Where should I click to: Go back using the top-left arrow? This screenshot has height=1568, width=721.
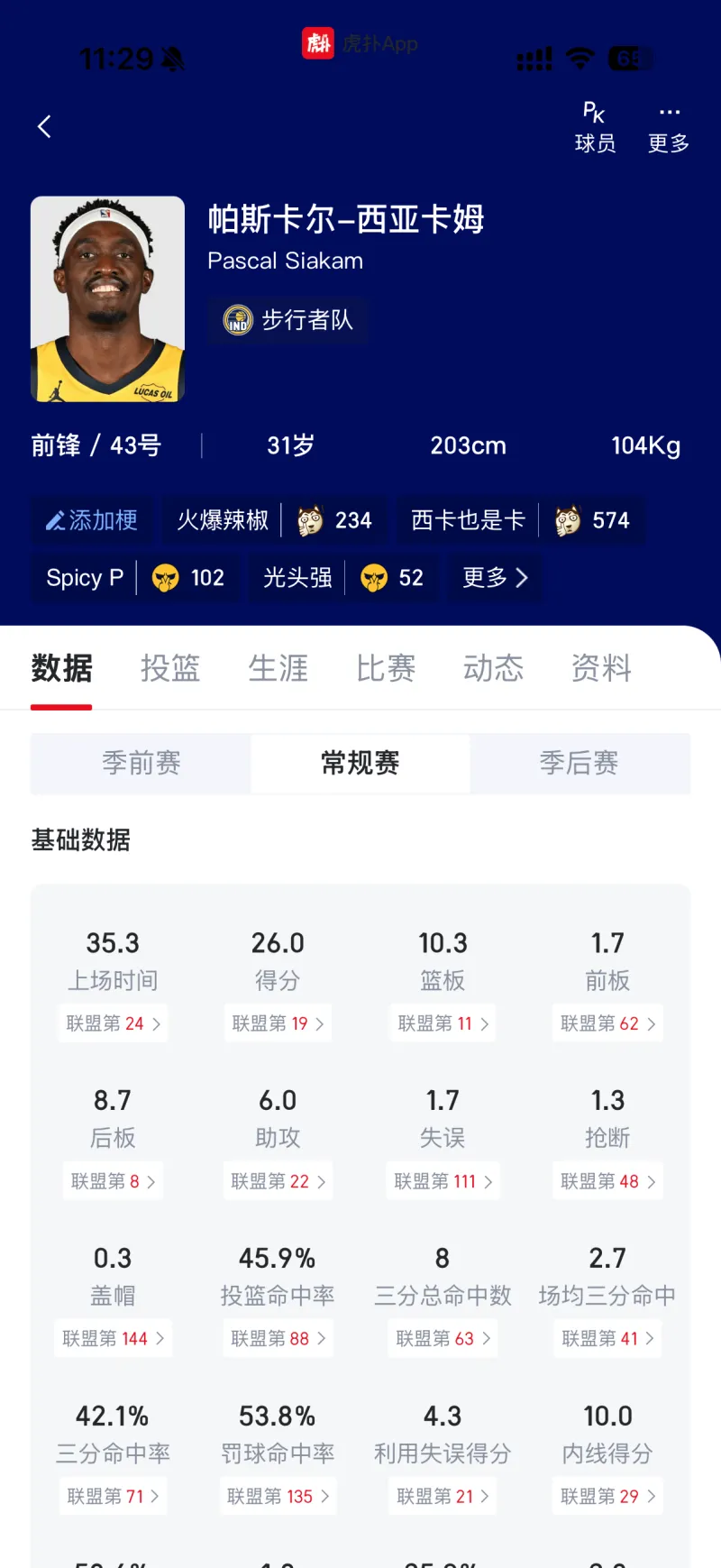tap(44, 126)
